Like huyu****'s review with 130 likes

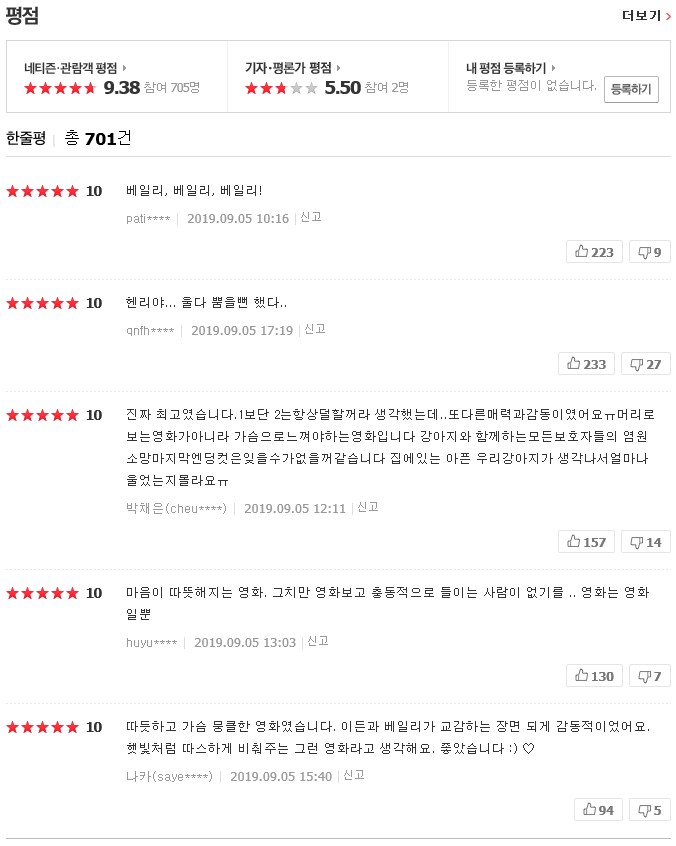pos(594,676)
